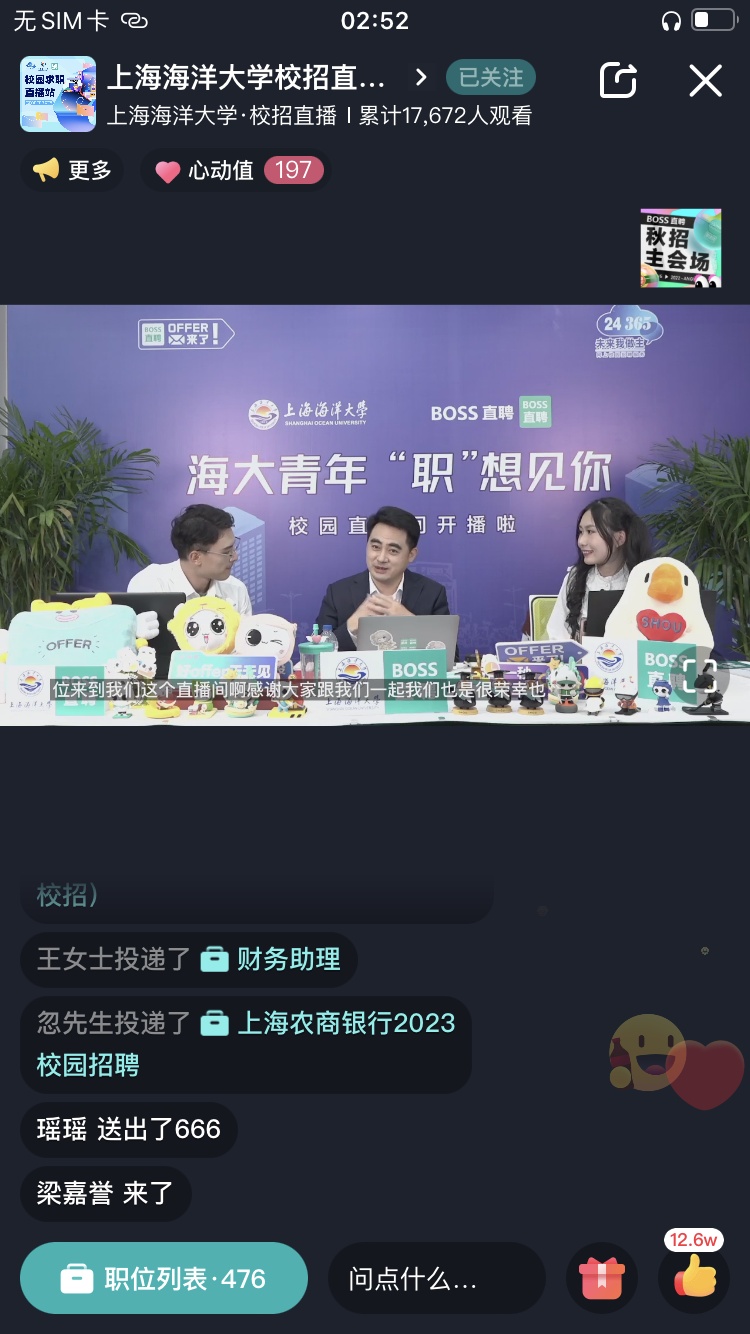Tap the 问点什么 comment field
This screenshot has width=750, height=1334.
tap(436, 1278)
